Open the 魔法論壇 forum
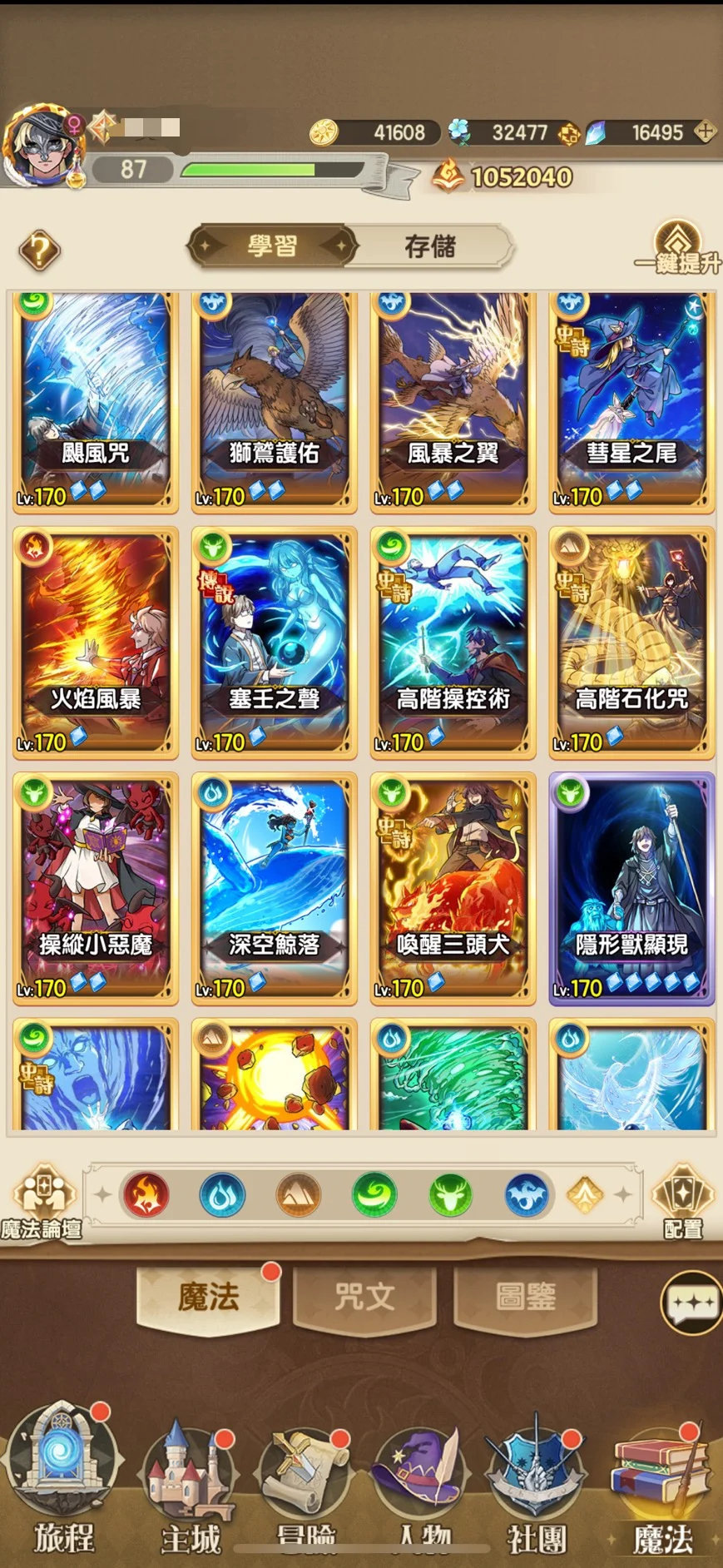The width and height of the screenshot is (723, 1568). [41, 1202]
